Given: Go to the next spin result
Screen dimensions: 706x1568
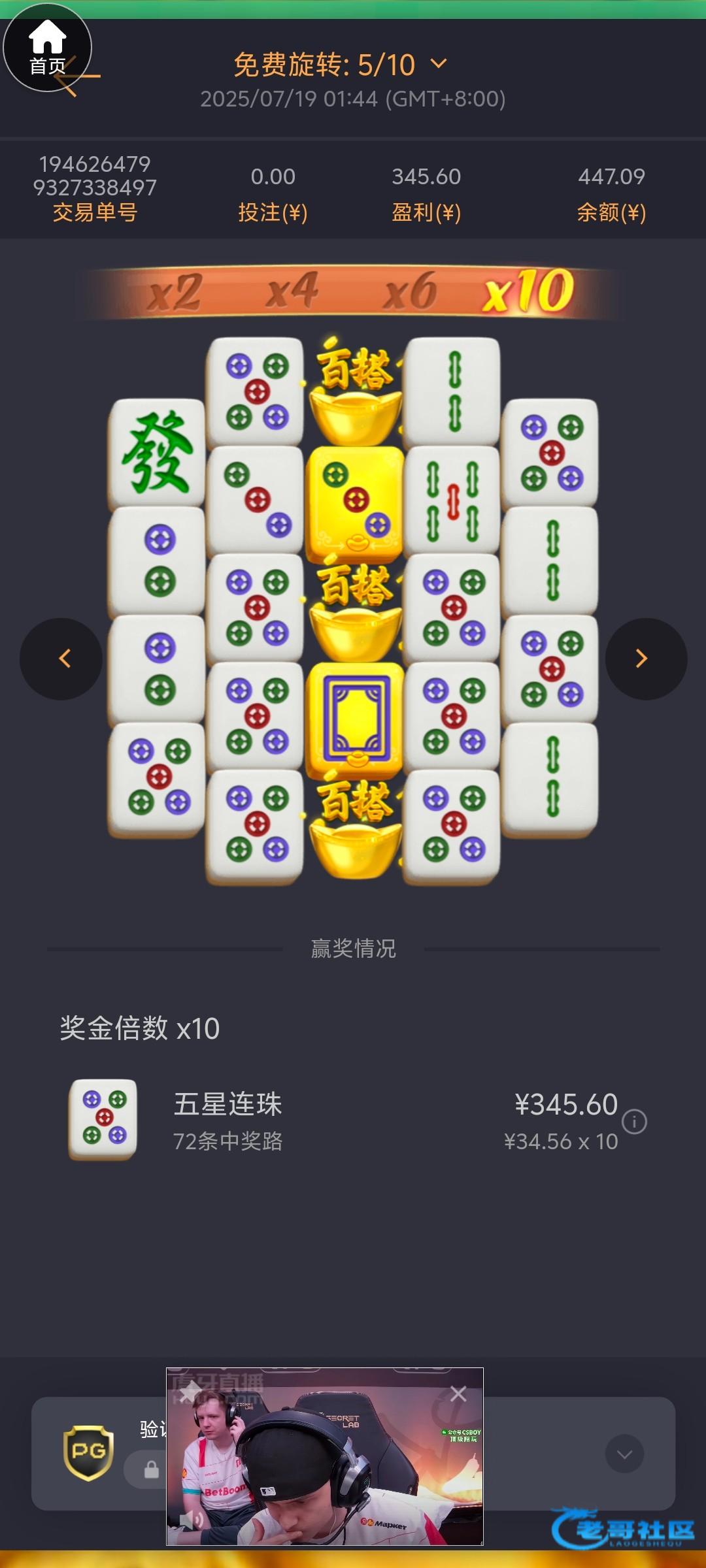Looking at the screenshot, I should coord(645,659).
